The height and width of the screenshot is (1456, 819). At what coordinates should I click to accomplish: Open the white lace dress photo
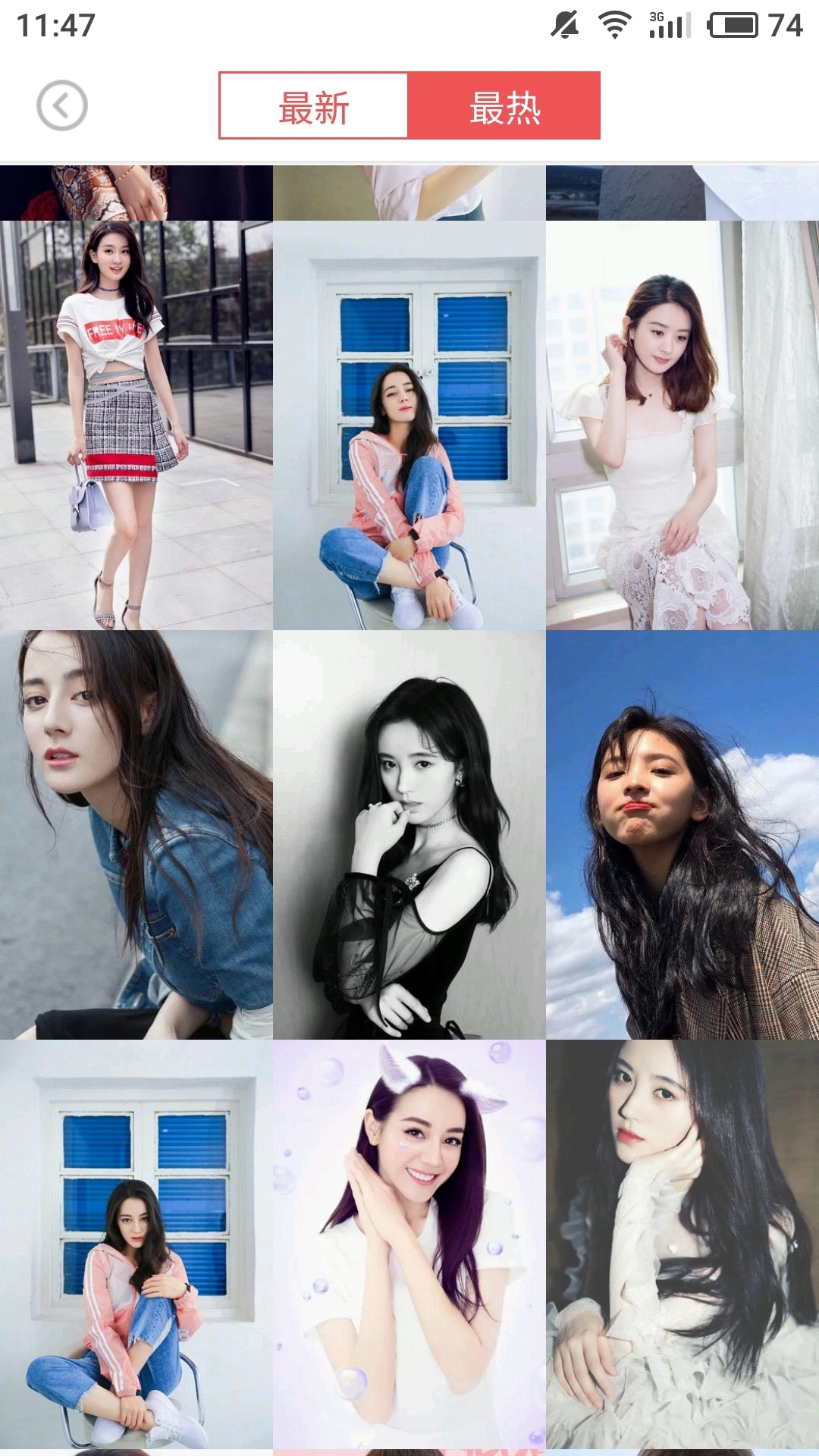(x=682, y=425)
